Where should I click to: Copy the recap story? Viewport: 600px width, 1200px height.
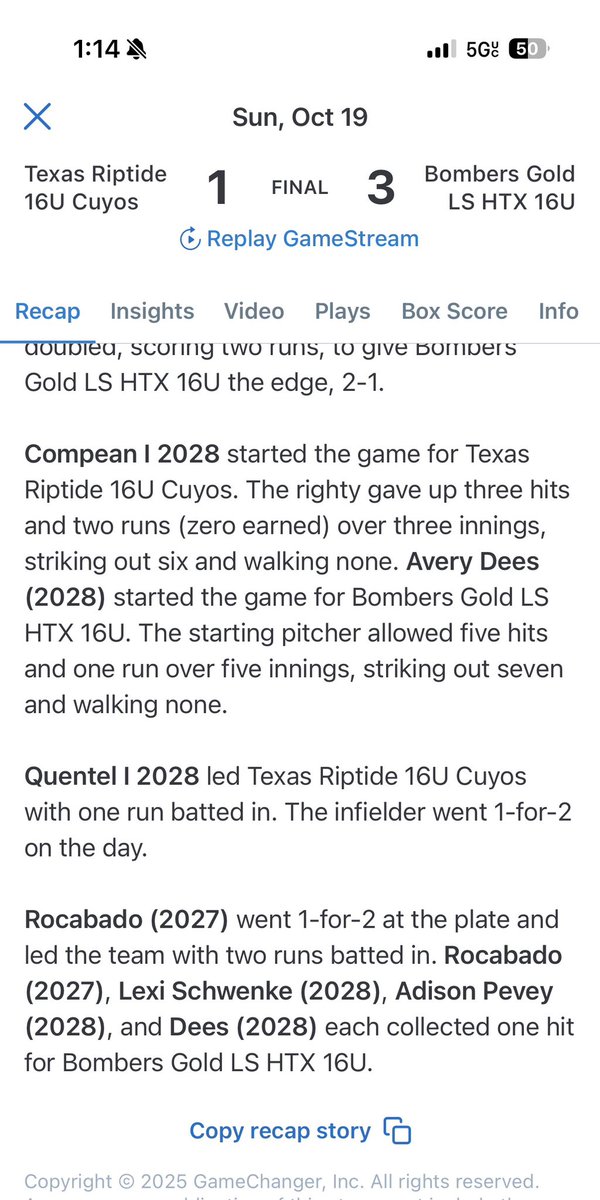pyautogui.click(x=300, y=1131)
